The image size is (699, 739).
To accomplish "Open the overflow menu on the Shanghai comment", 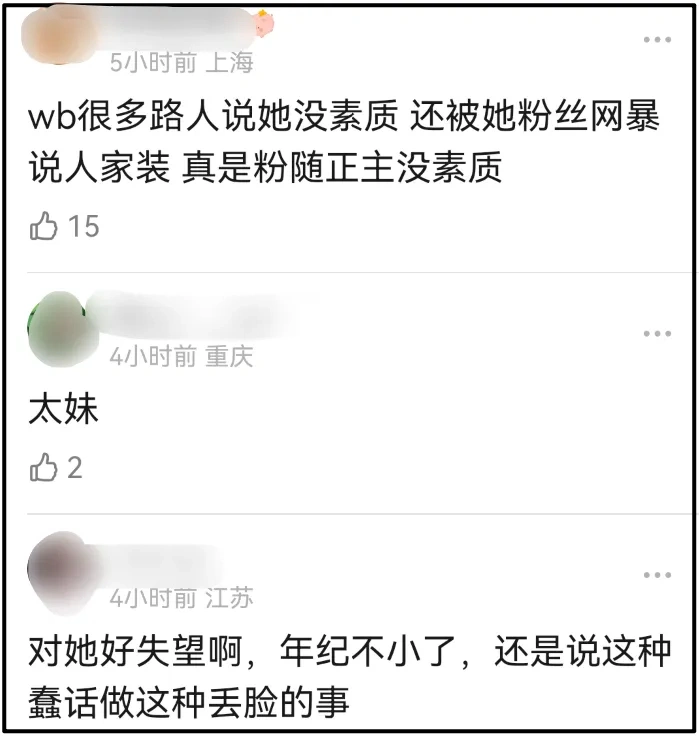I will tap(657, 40).
